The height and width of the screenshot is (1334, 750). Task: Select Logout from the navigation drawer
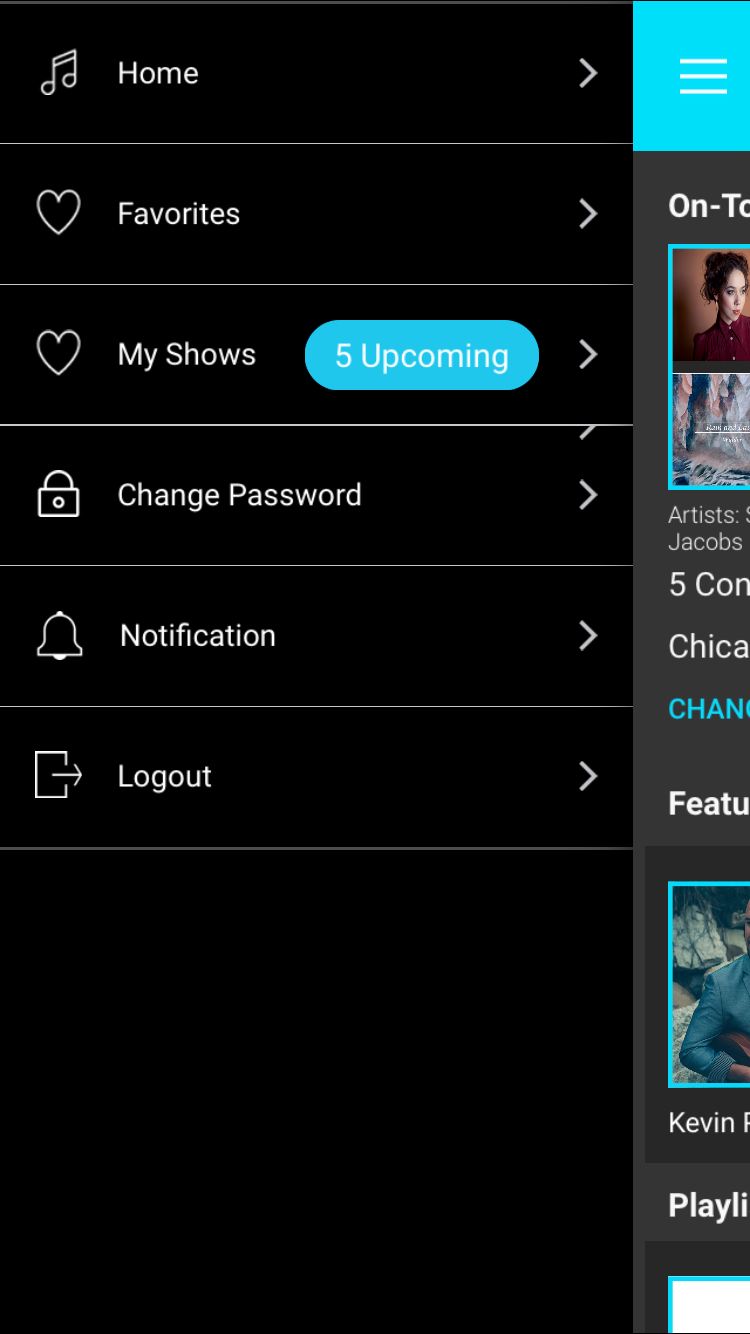(164, 775)
